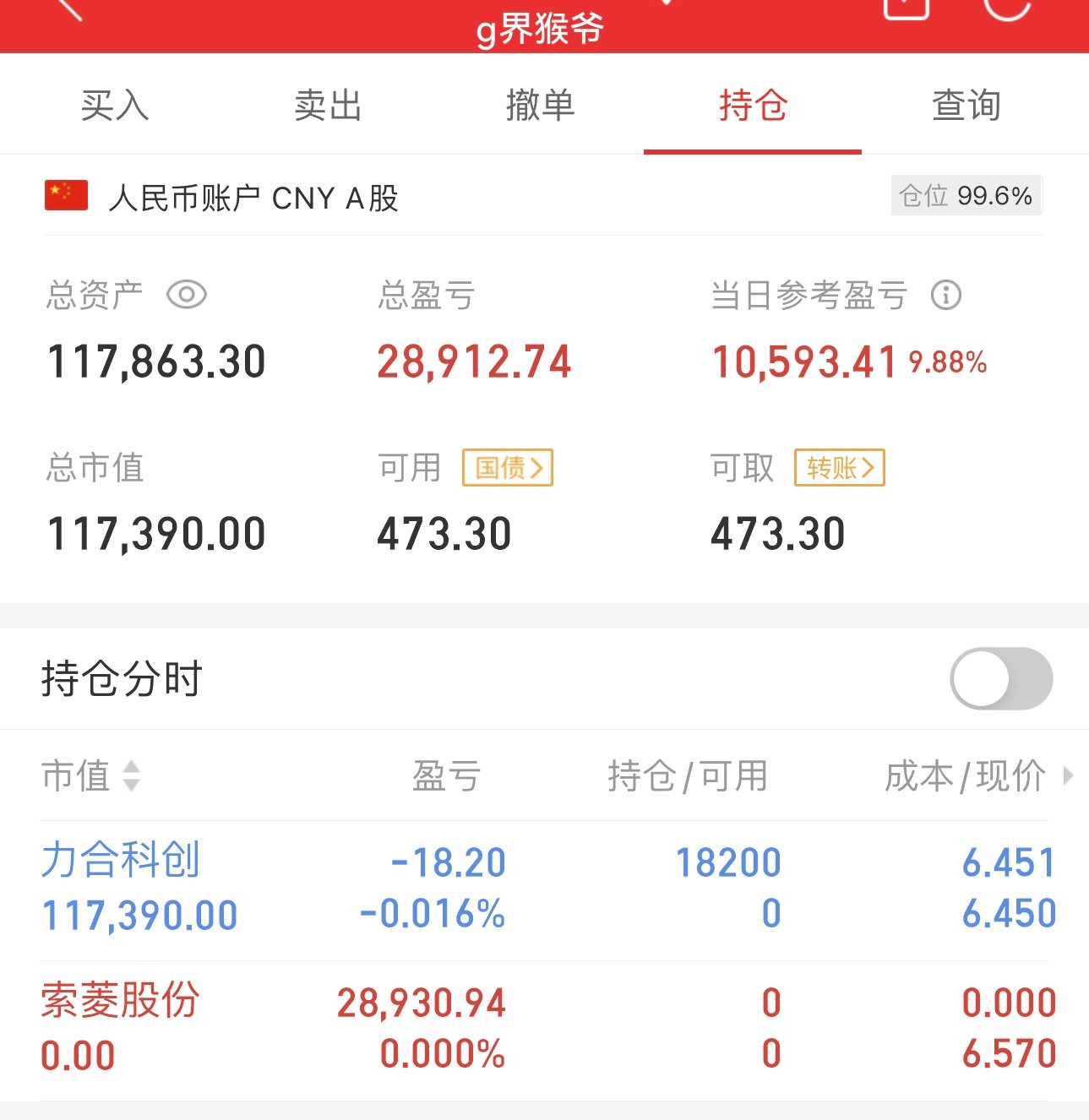Image resolution: width=1089 pixels, height=1120 pixels.
Task: Switch to the 卖出 tab
Action: pos(328,106)
